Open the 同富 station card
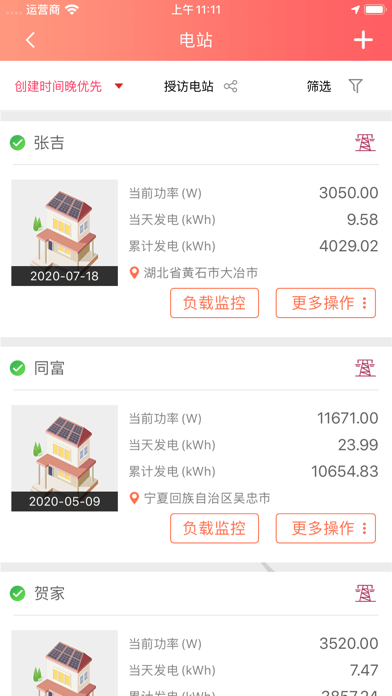Screen dimensions: 392x696 coord(196,455)
